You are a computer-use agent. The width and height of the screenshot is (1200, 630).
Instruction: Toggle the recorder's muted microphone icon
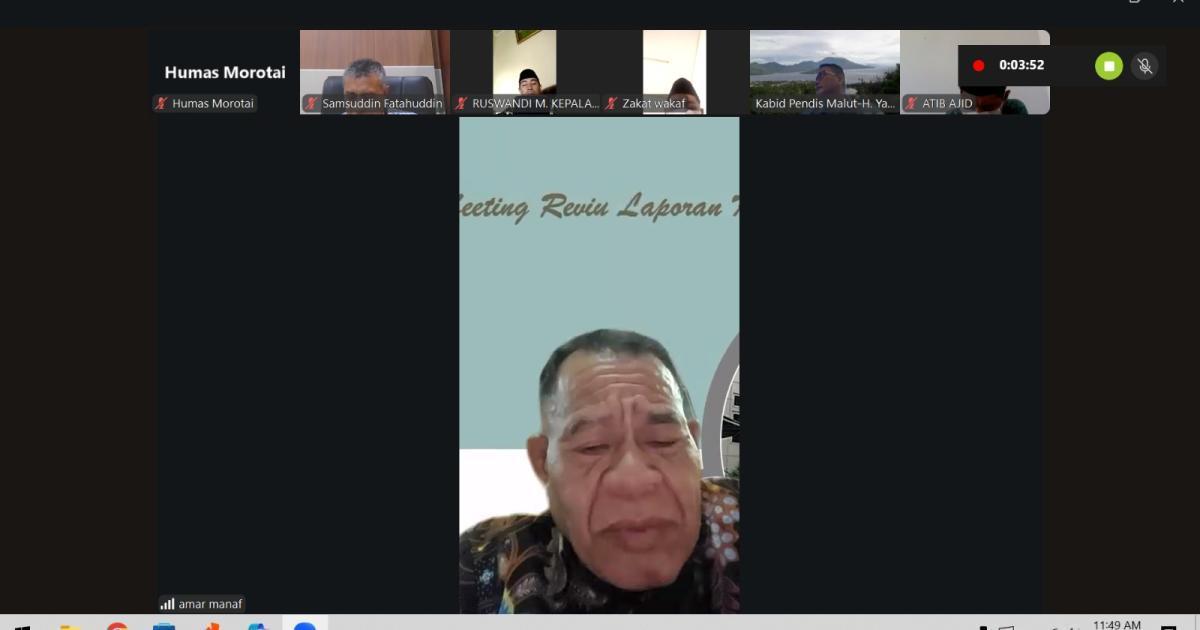click(x=1145, y=66)
